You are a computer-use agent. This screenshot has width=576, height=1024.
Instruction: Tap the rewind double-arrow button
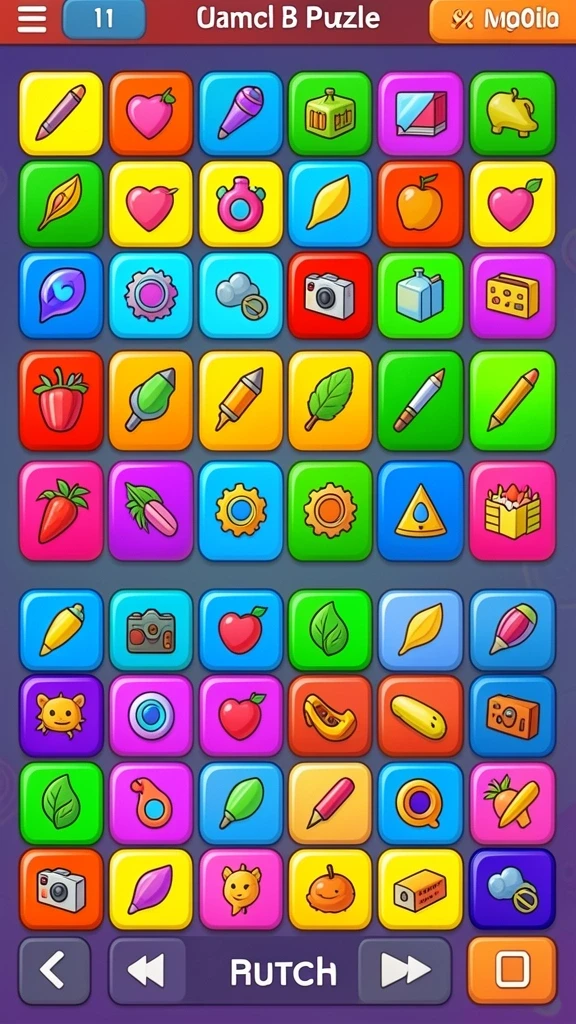pyautogui.click(x=147, y=970)
